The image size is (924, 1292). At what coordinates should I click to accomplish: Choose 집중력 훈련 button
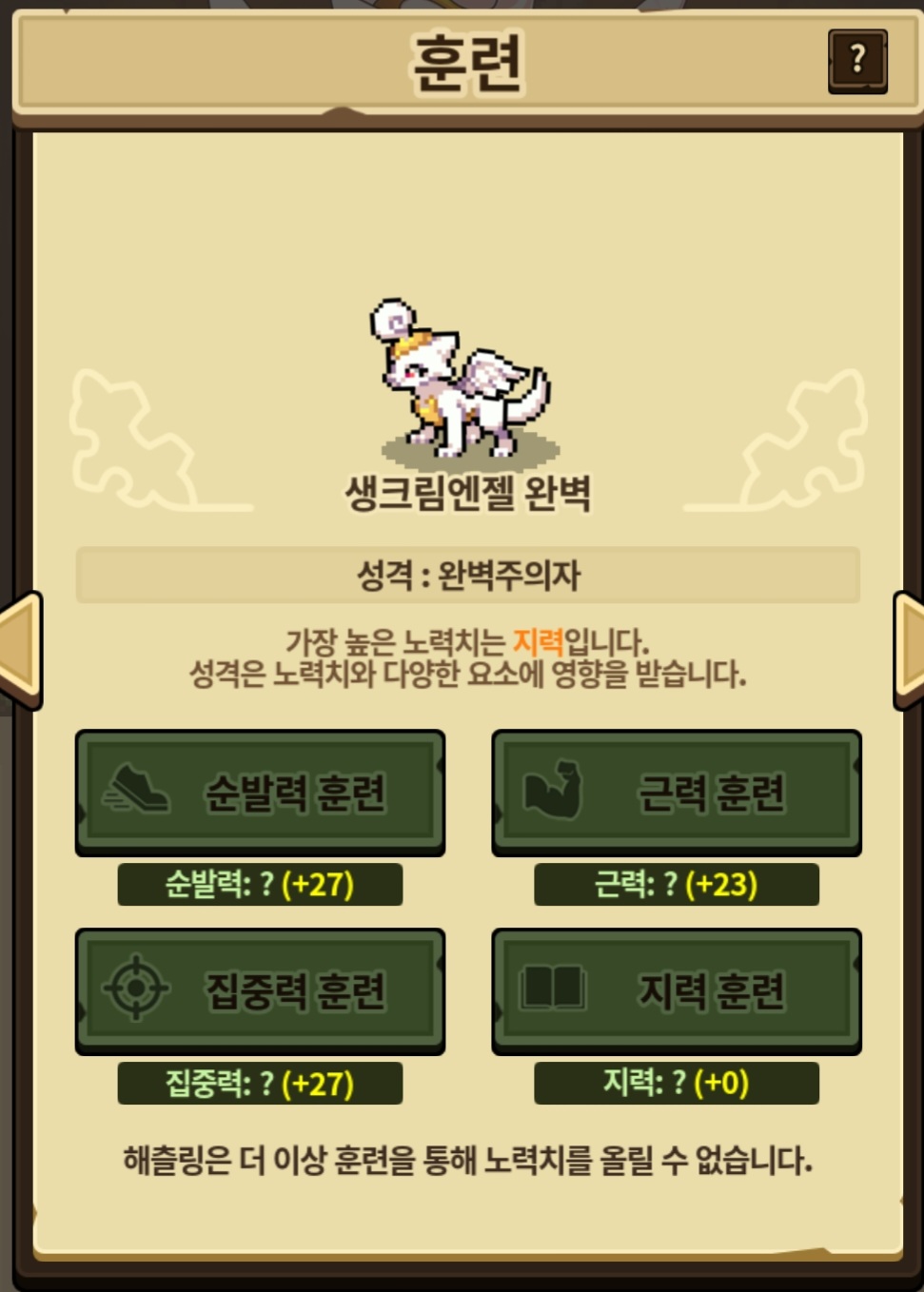pyautogui.click(x=260, y=991)
